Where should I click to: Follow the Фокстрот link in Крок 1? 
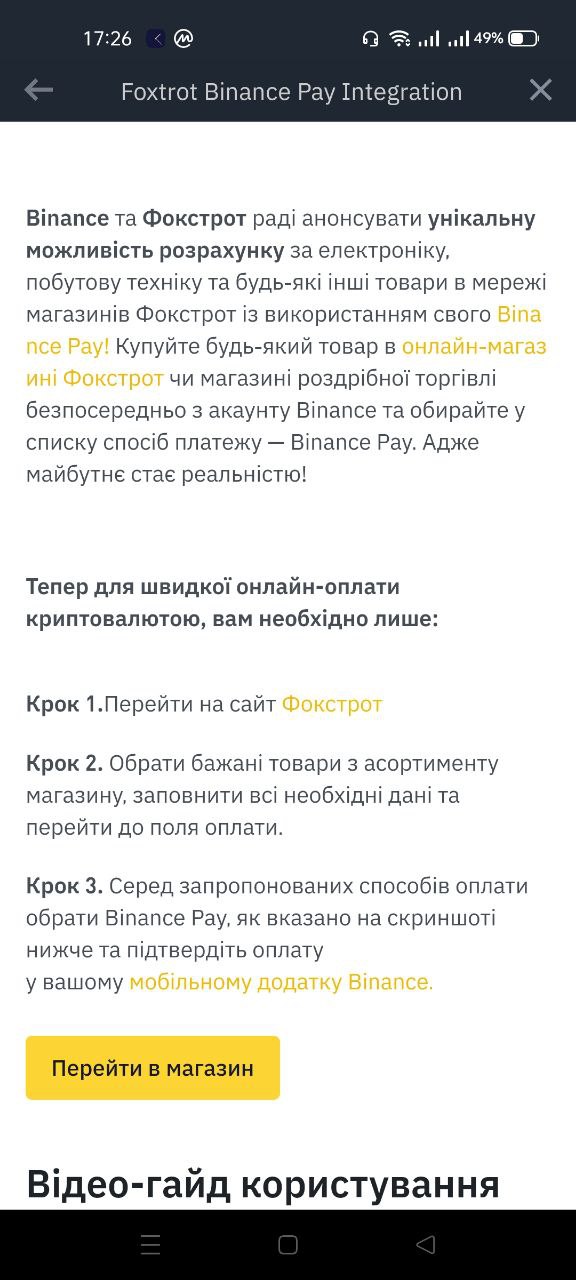coord(332,704)
